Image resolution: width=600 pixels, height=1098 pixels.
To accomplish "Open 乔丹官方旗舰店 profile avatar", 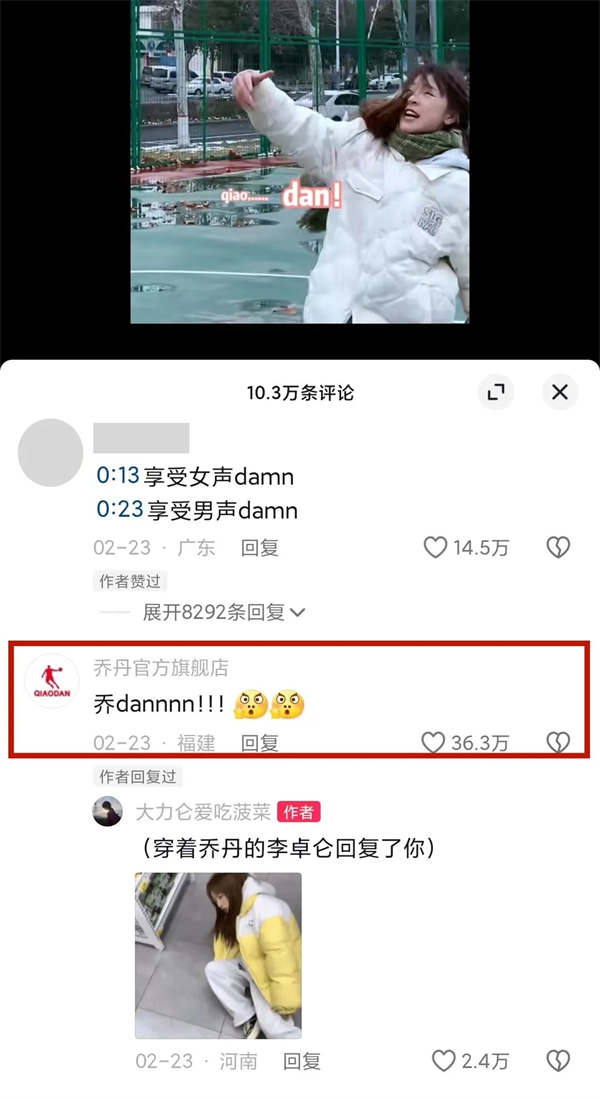I will pos(52,683).
